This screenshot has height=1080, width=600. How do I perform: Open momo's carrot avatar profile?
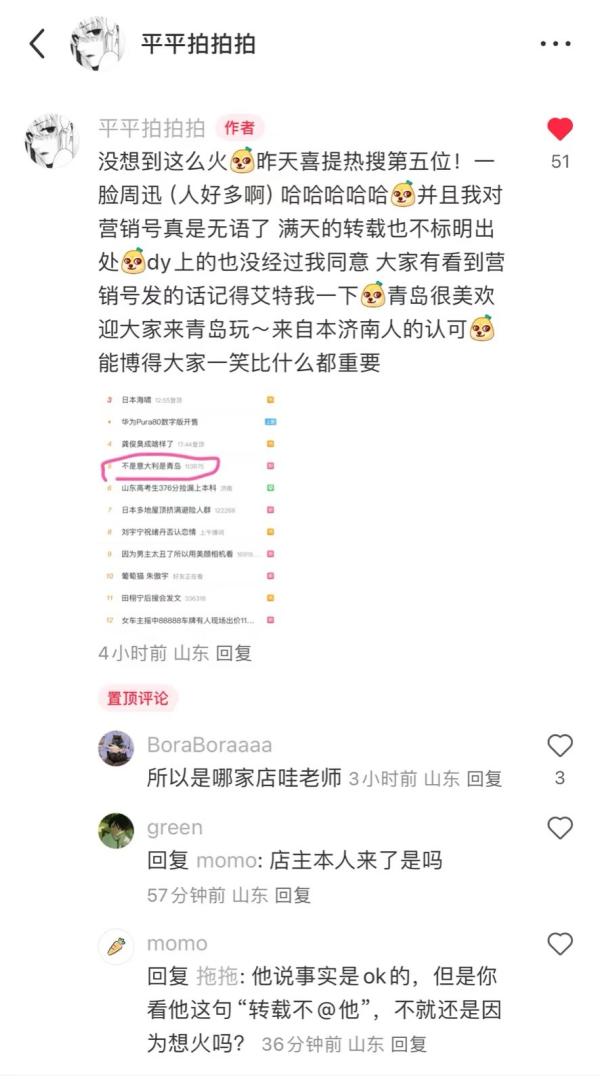[116, 946]
